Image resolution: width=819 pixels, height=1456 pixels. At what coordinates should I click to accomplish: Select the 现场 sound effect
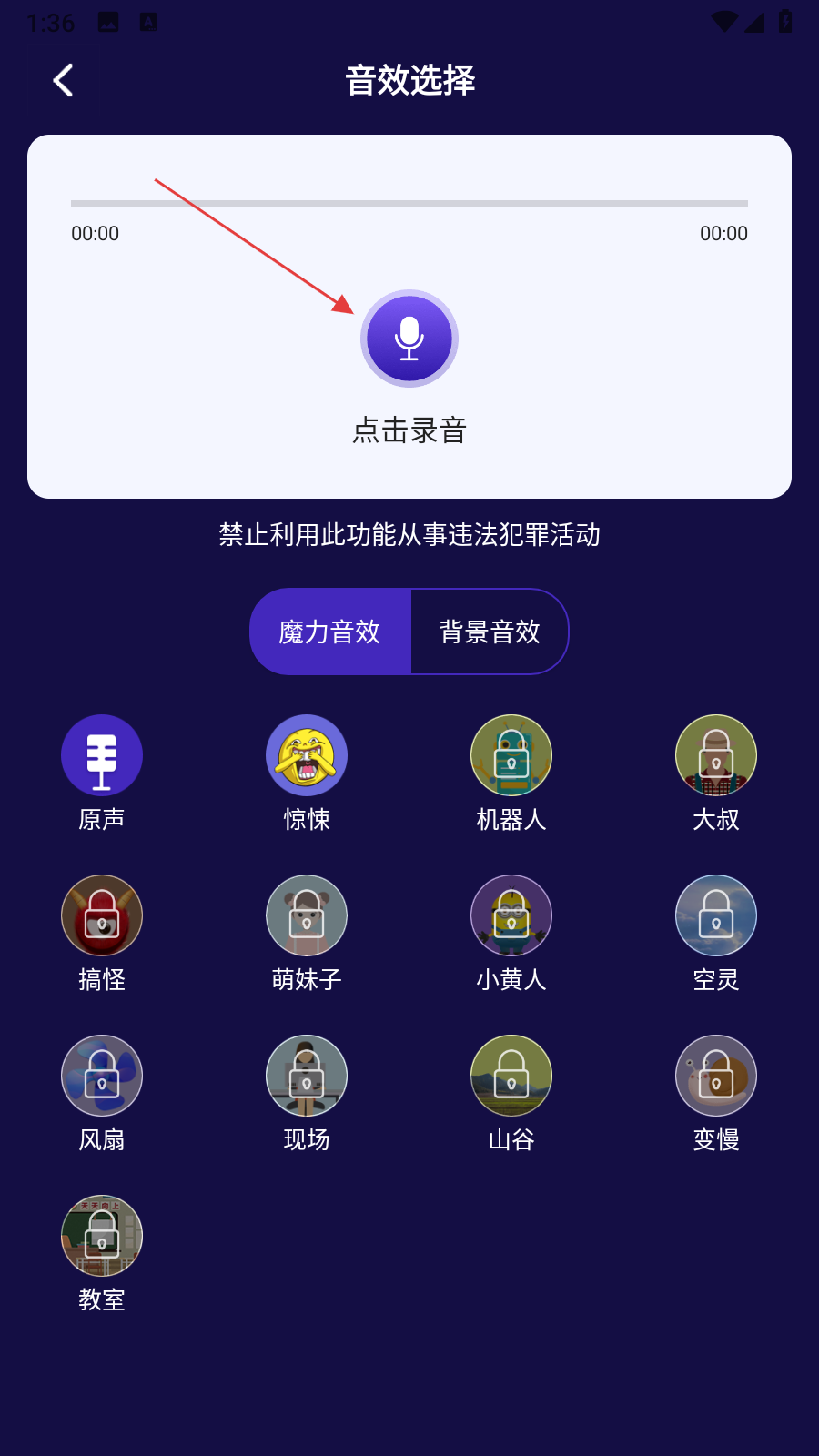[x=307, y=1076]
